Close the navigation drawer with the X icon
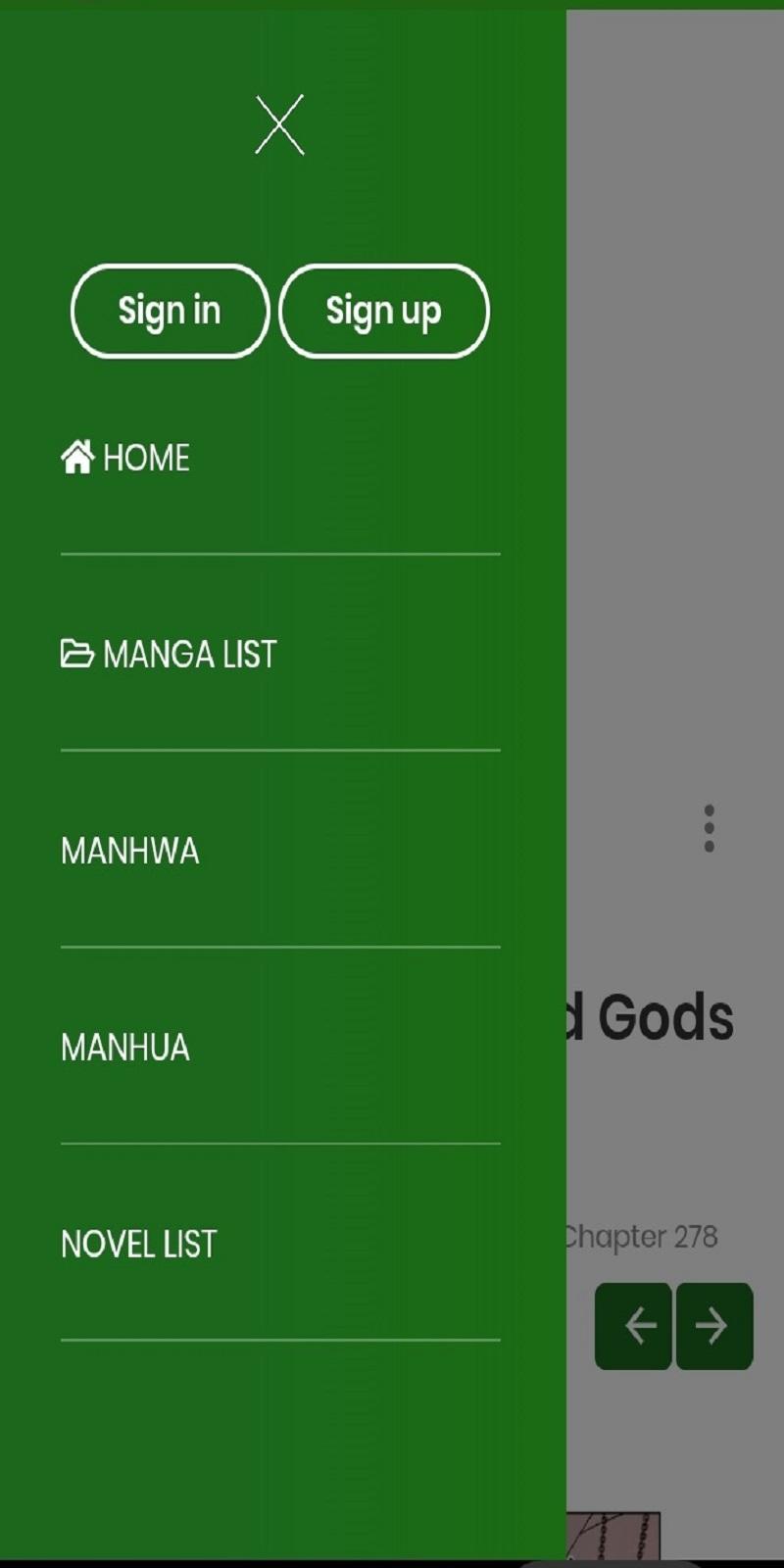This screenshot has width=784, height=1568. (279, 124)
